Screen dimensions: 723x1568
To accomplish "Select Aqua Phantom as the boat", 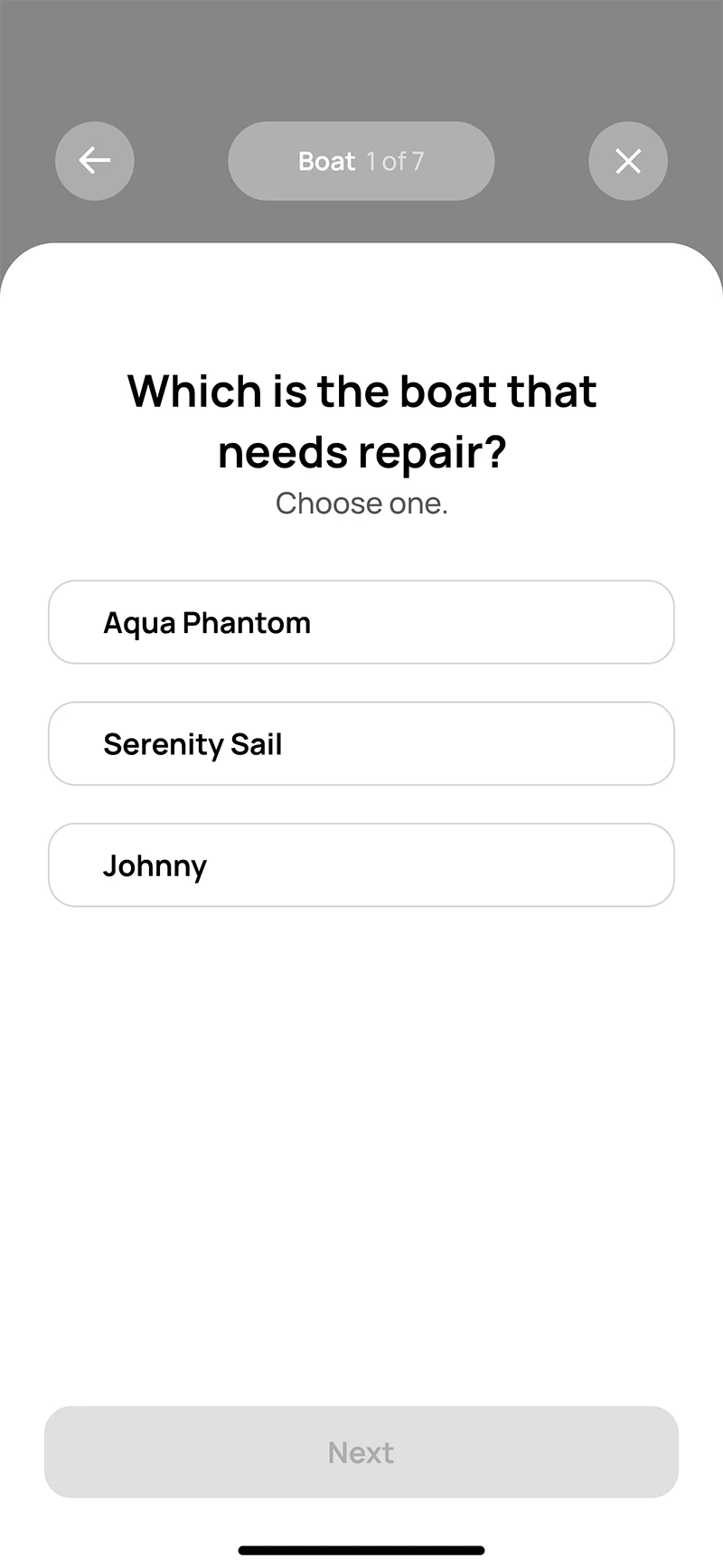I will pyautogui.click(x=361, y=622).
